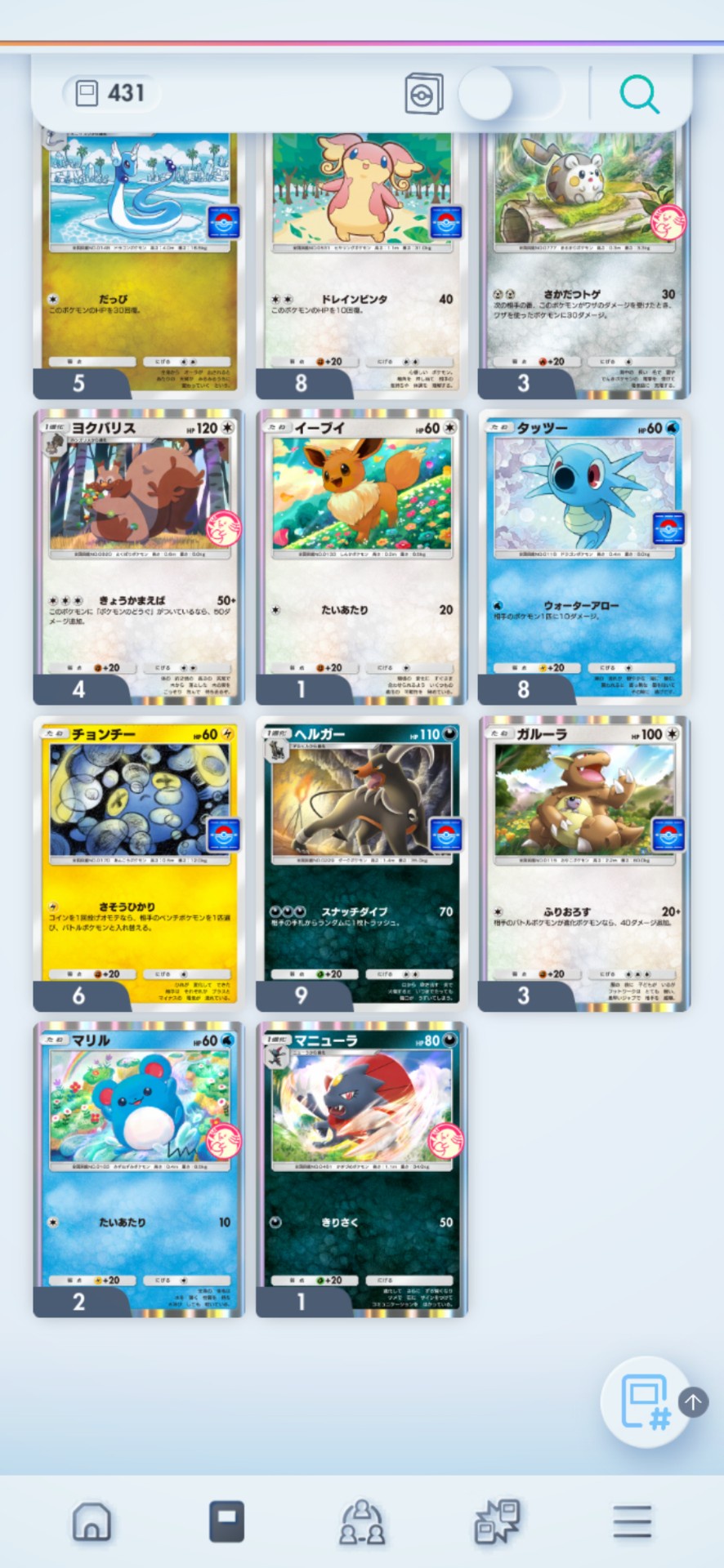Open the social friends tab
724x1568 pixels.
[362, 1521]
